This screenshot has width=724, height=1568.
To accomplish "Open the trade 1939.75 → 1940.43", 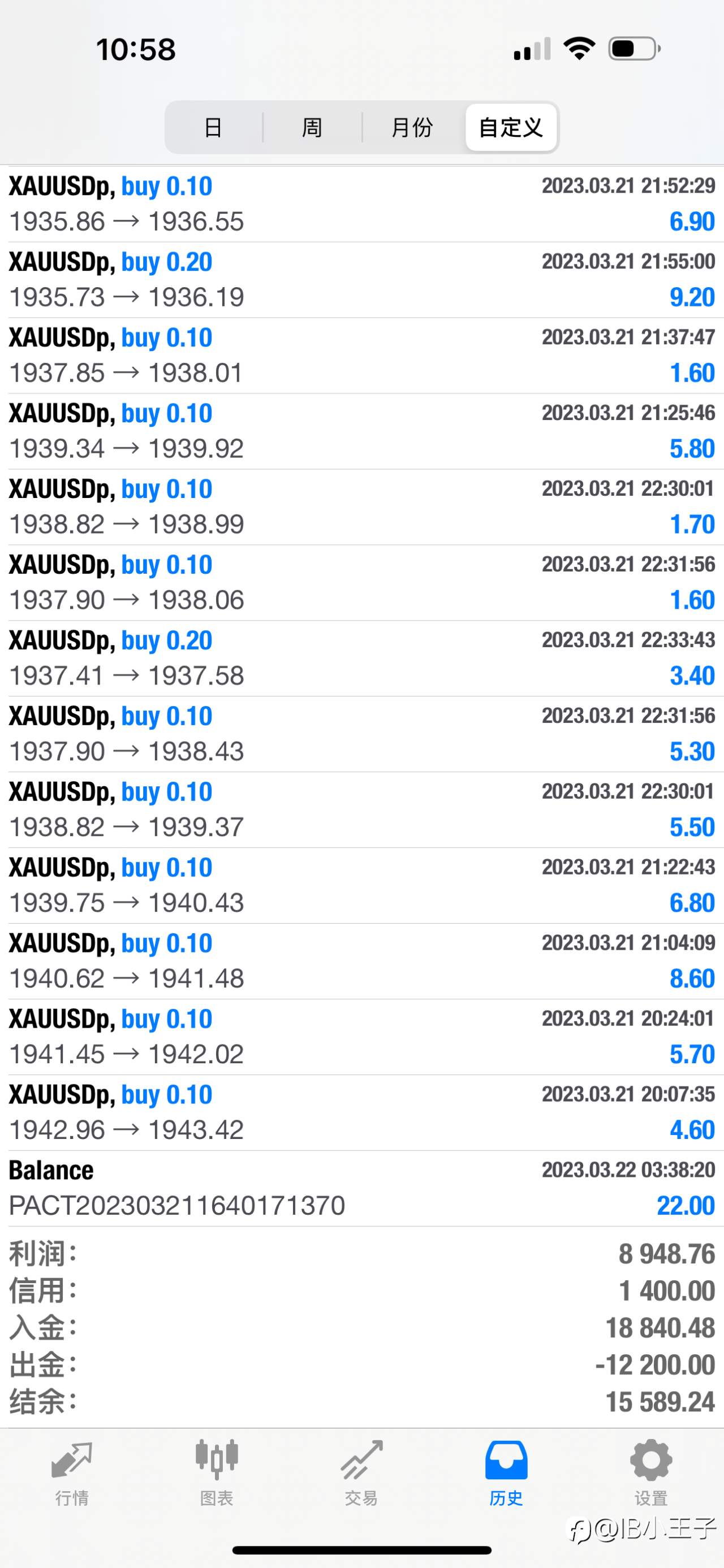I will click(361, 885).
